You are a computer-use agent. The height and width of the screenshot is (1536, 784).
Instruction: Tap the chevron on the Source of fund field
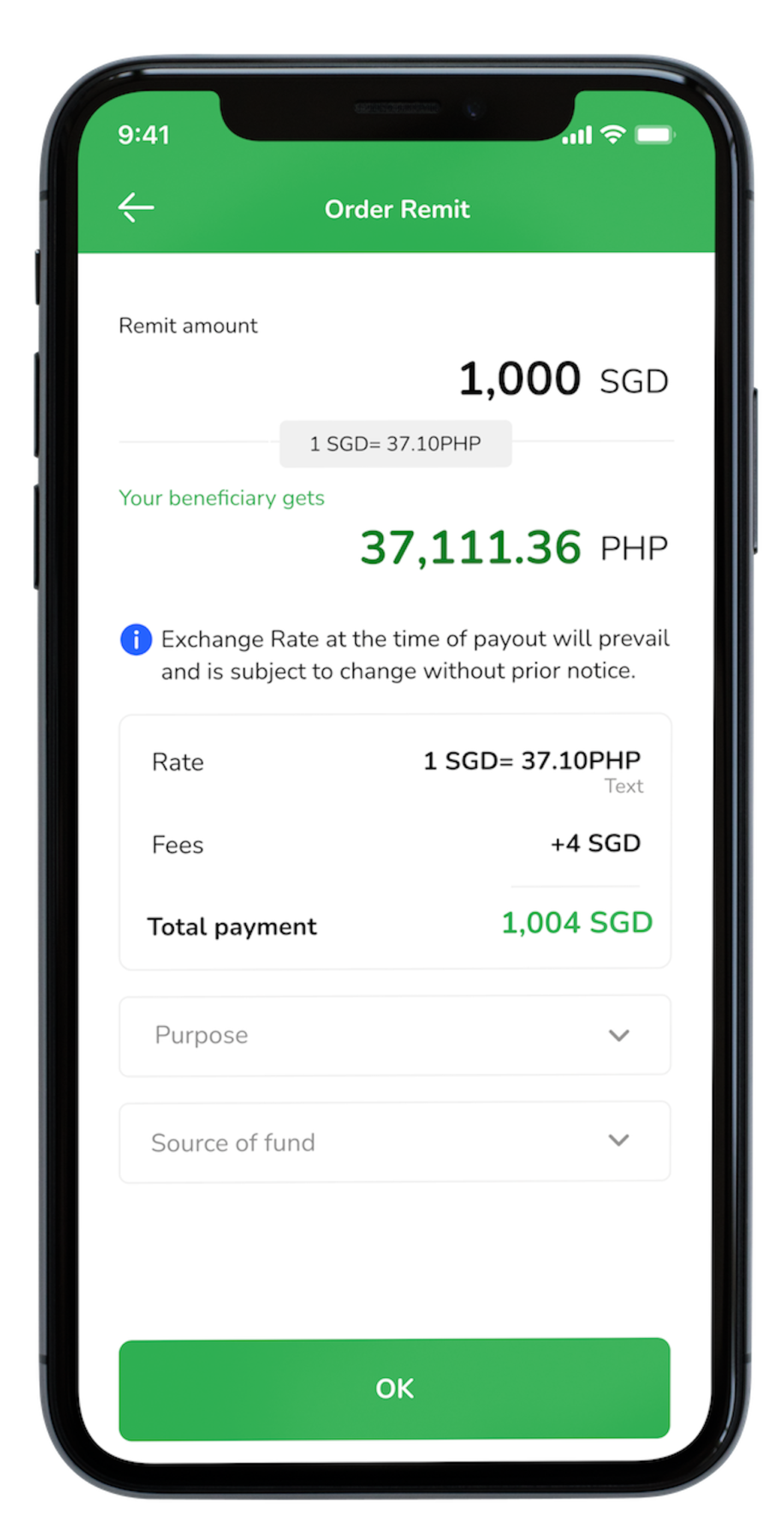tap(619, 1141)
